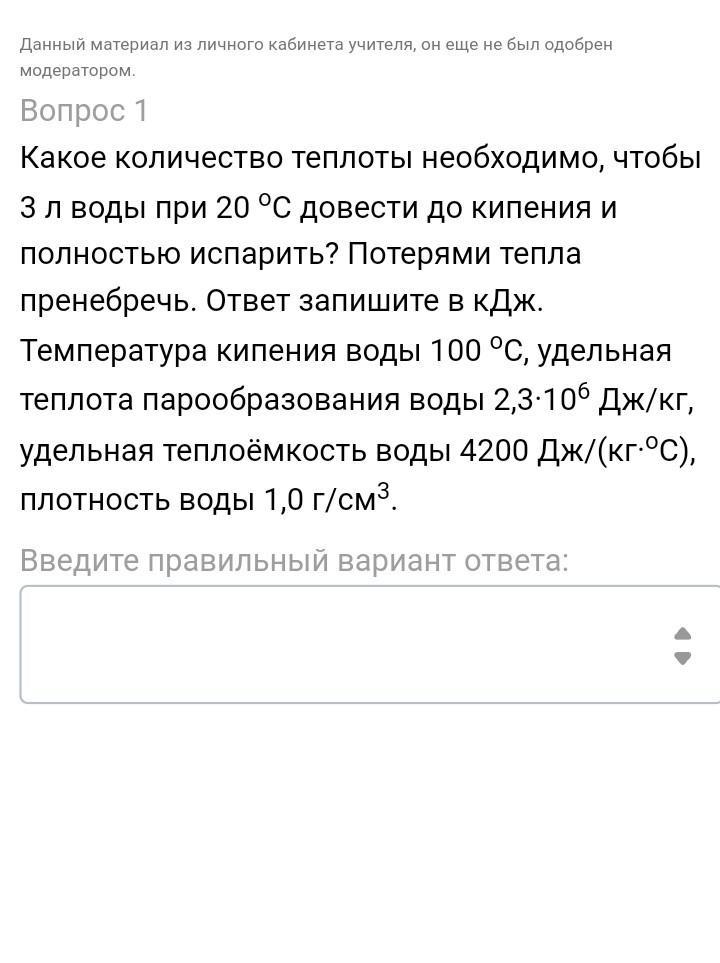The height and width of the screenshot is (963, 720).
Task: Tap the answer input field
Action: tap(340, 645)
